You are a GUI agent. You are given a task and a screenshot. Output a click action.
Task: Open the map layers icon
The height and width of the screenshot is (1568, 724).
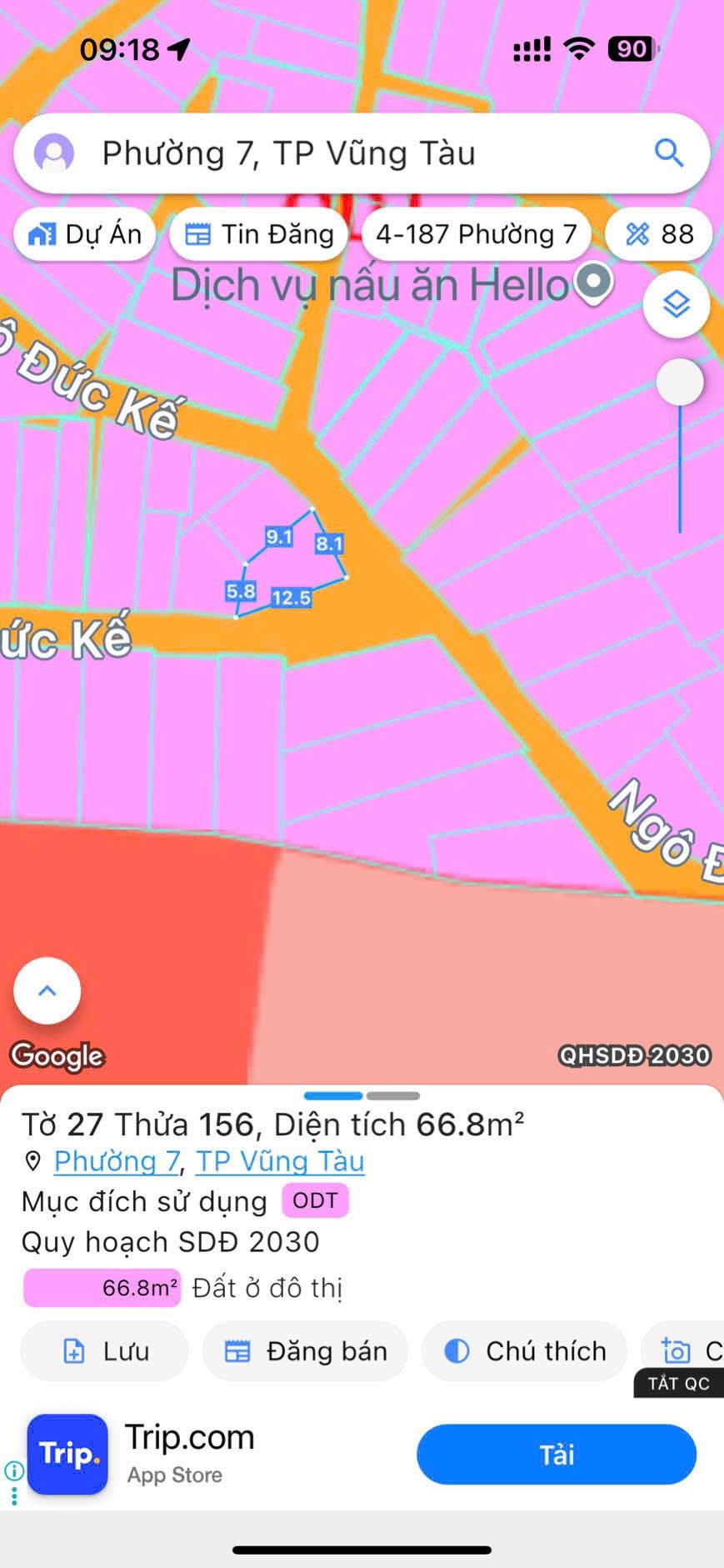[676, 304]
